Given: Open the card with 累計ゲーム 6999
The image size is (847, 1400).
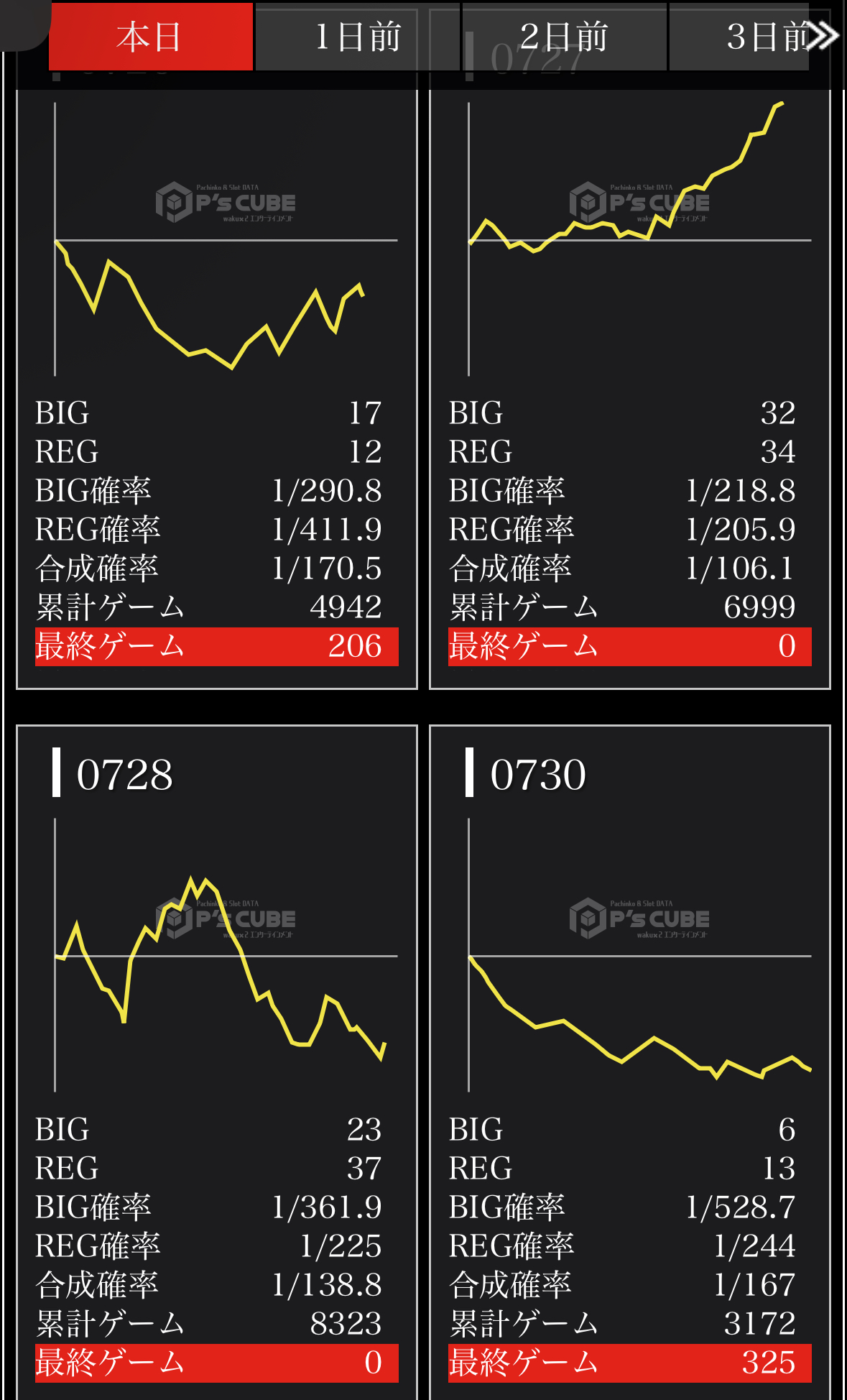Looking at the screenshot, I should [629, 388].
